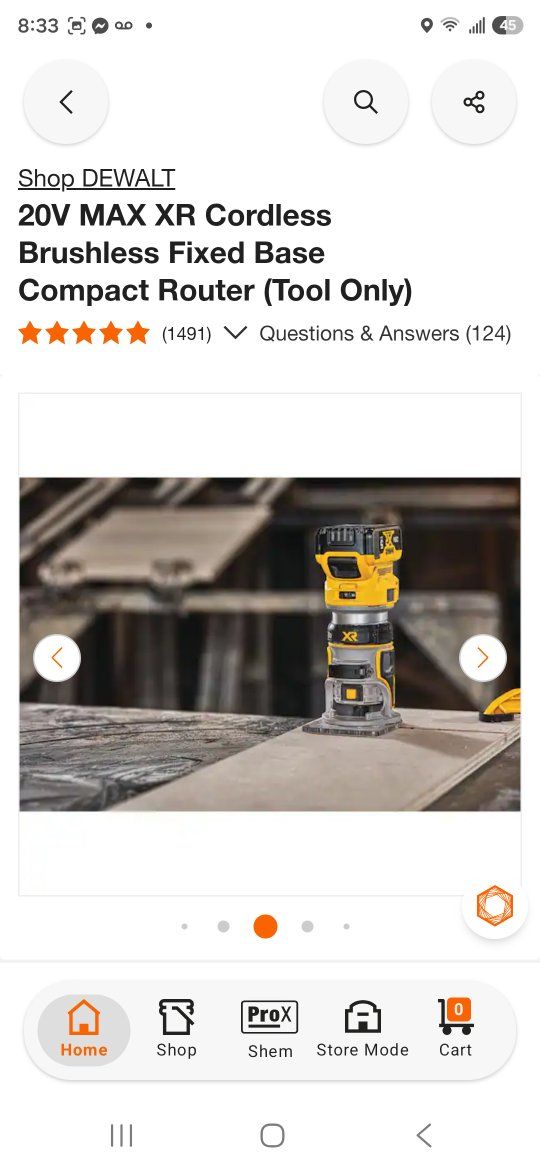
Task: Show the previous product image
Action: [57, 657]
